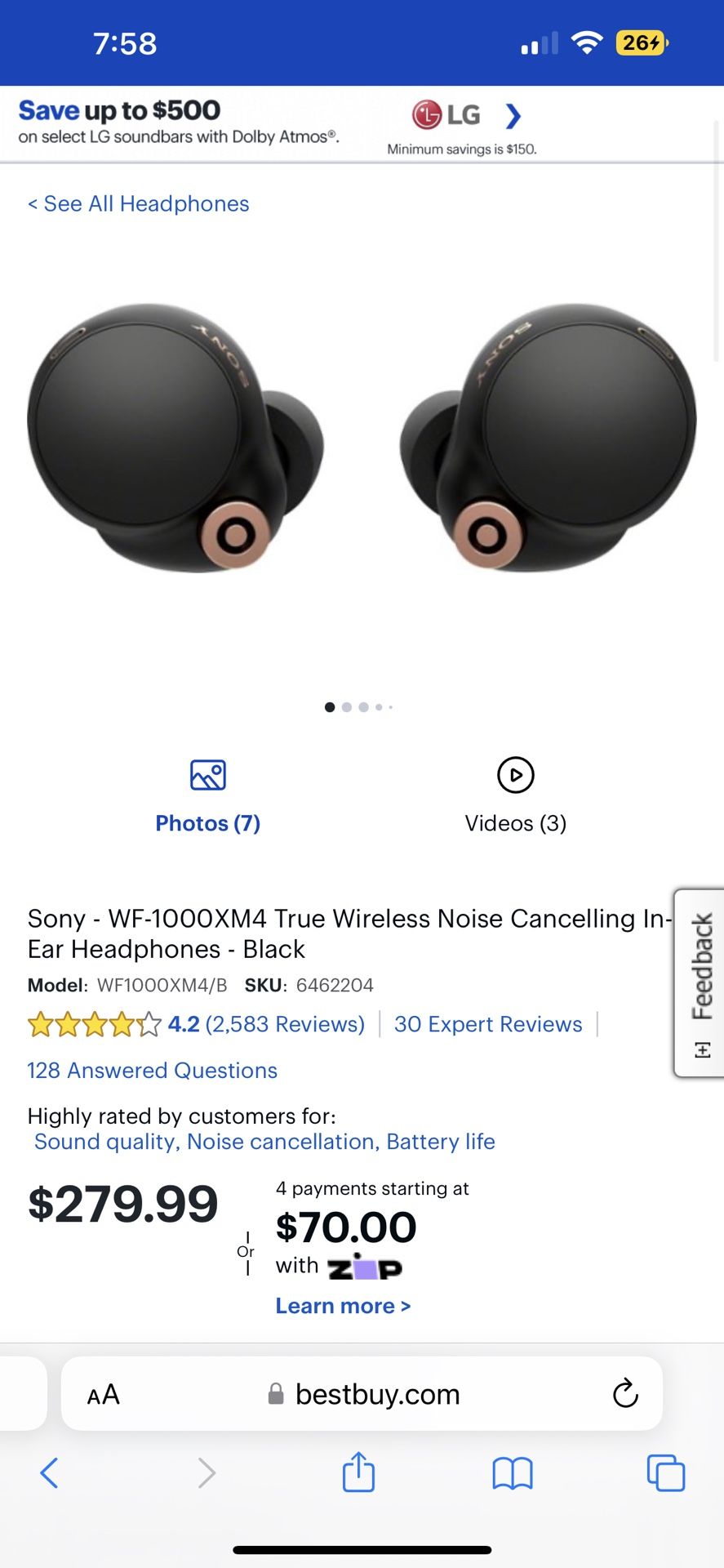
Task: Go back in Safari
Action: [49, 1473]
